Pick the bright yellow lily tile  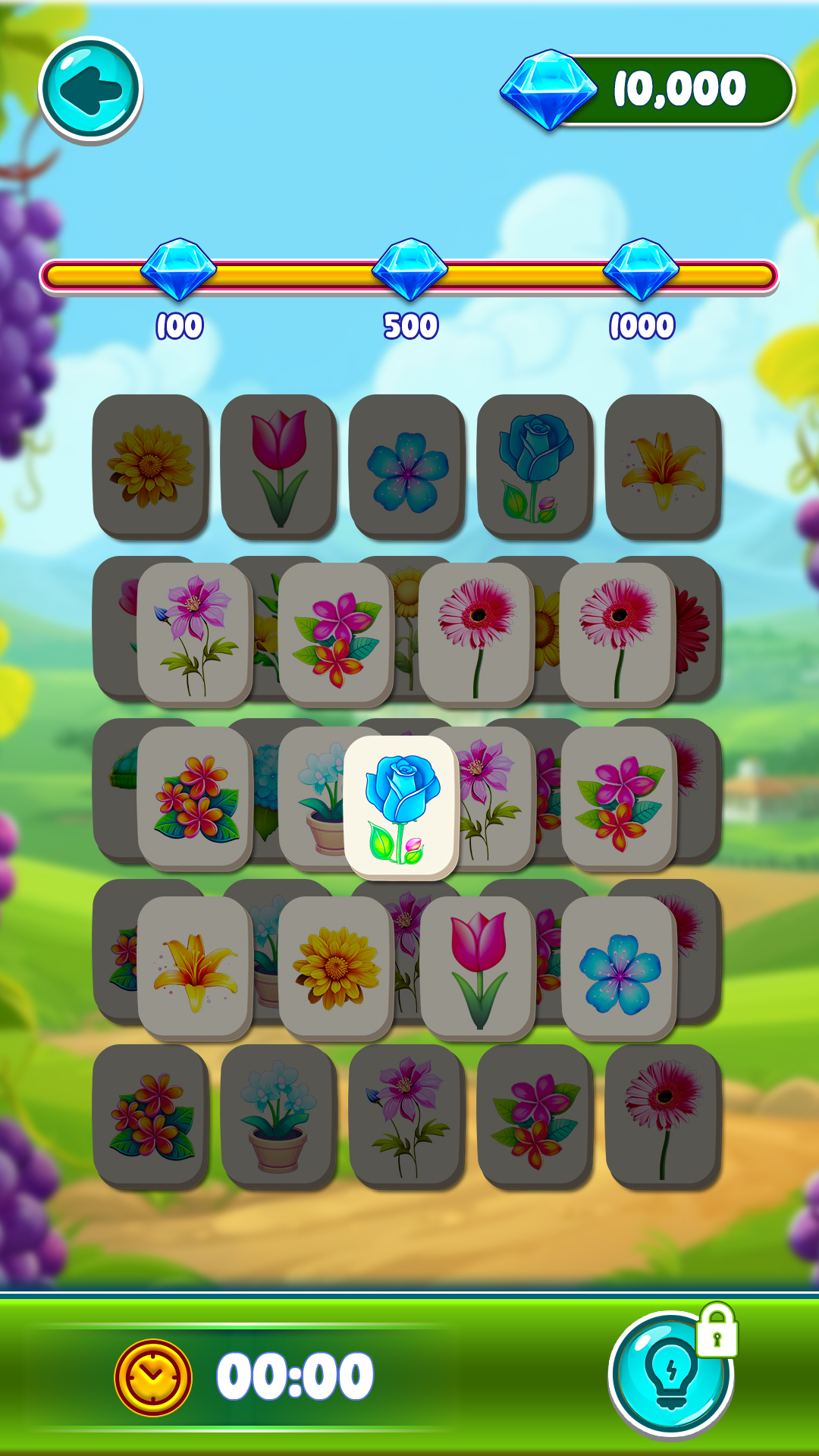[x=194, y=968]
